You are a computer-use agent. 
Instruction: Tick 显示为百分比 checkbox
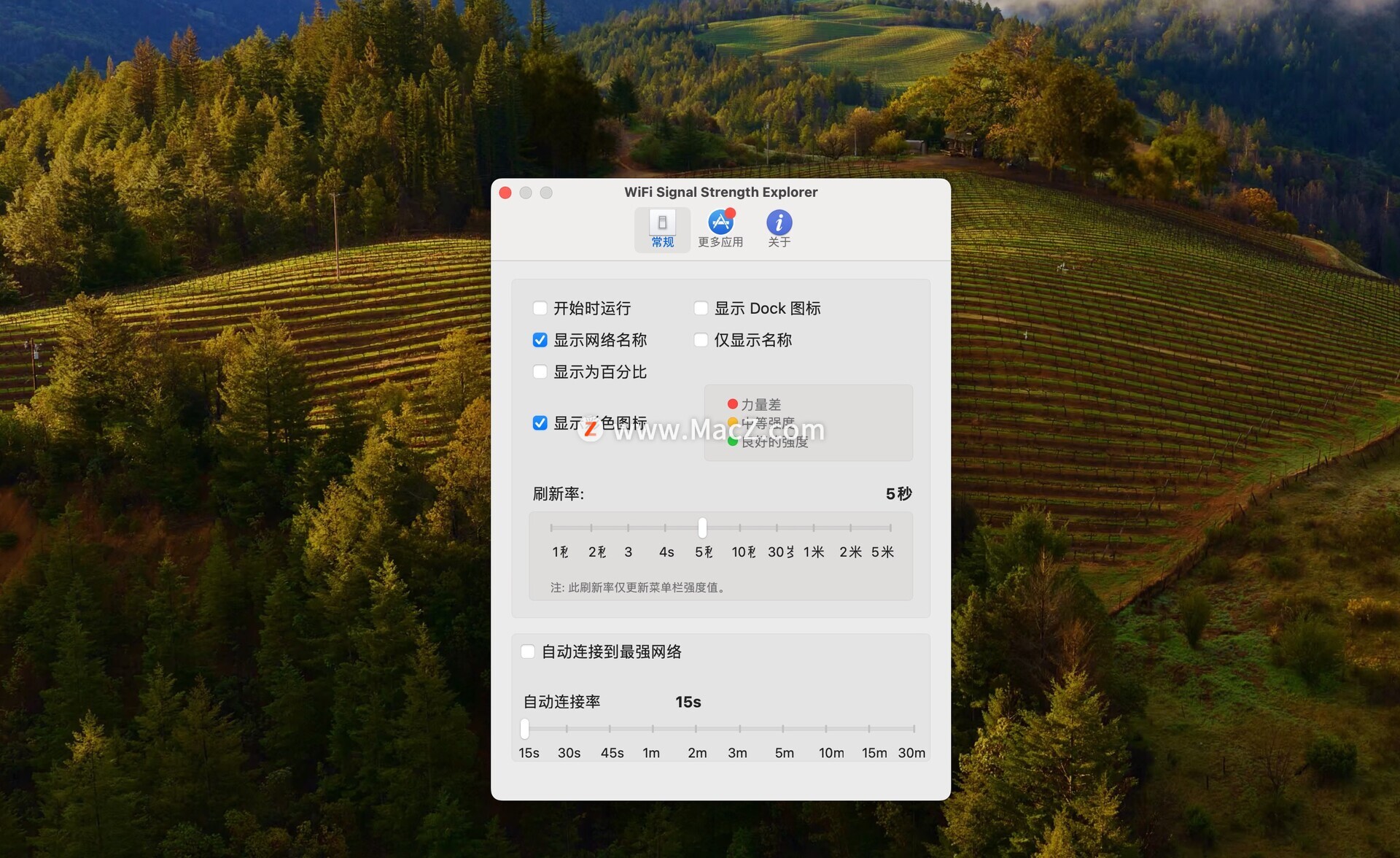(540, 372)
